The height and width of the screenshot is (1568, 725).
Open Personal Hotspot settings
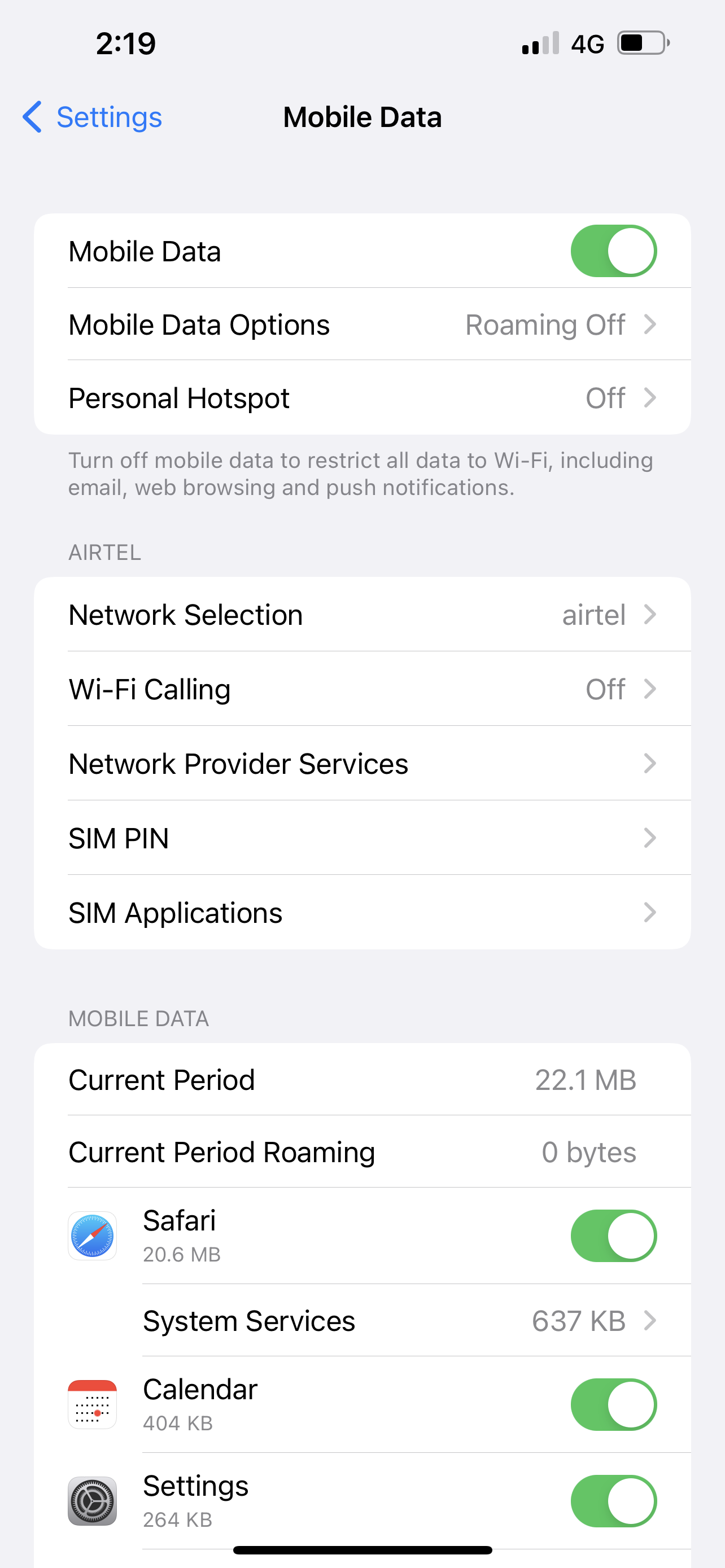tap(362, 398)
